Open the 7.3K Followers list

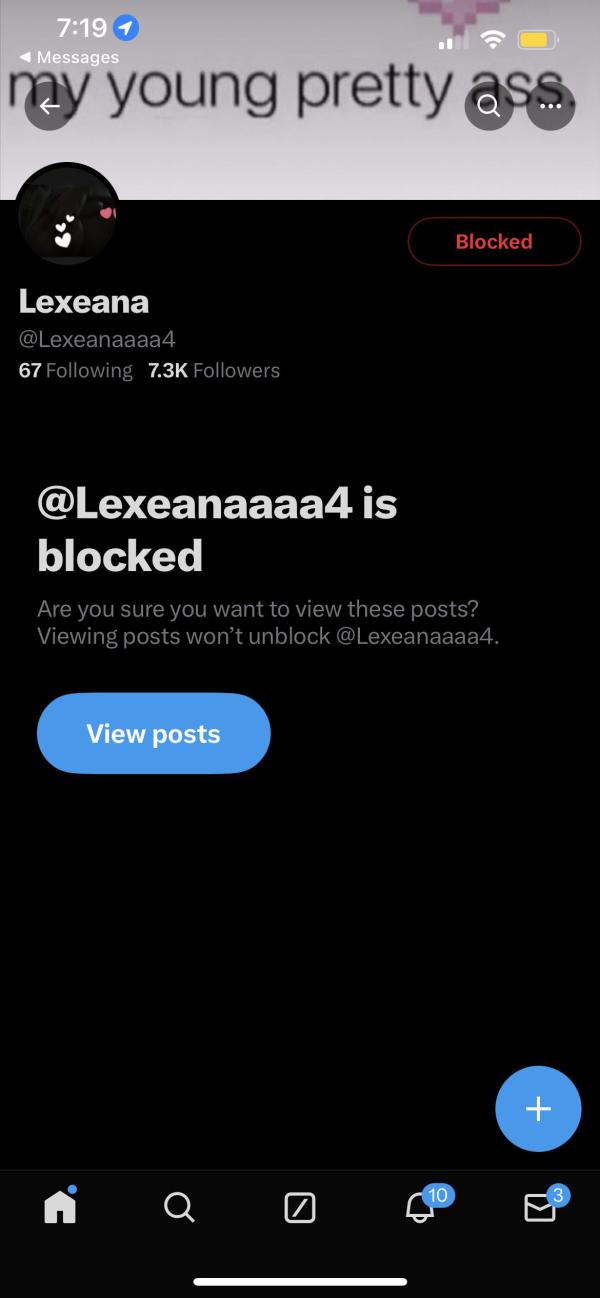pyautogui.click(x=214, y=370)
